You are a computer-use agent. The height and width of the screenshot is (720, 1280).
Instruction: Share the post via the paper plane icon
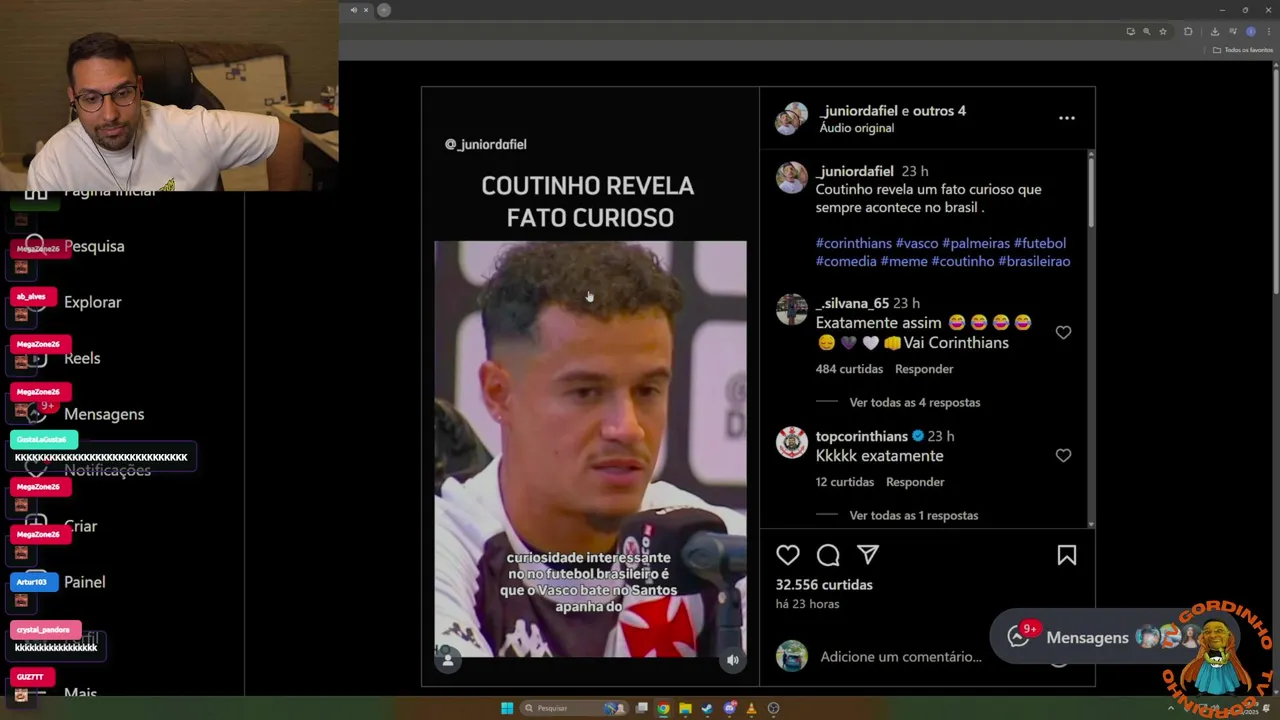tap(868, 555)
